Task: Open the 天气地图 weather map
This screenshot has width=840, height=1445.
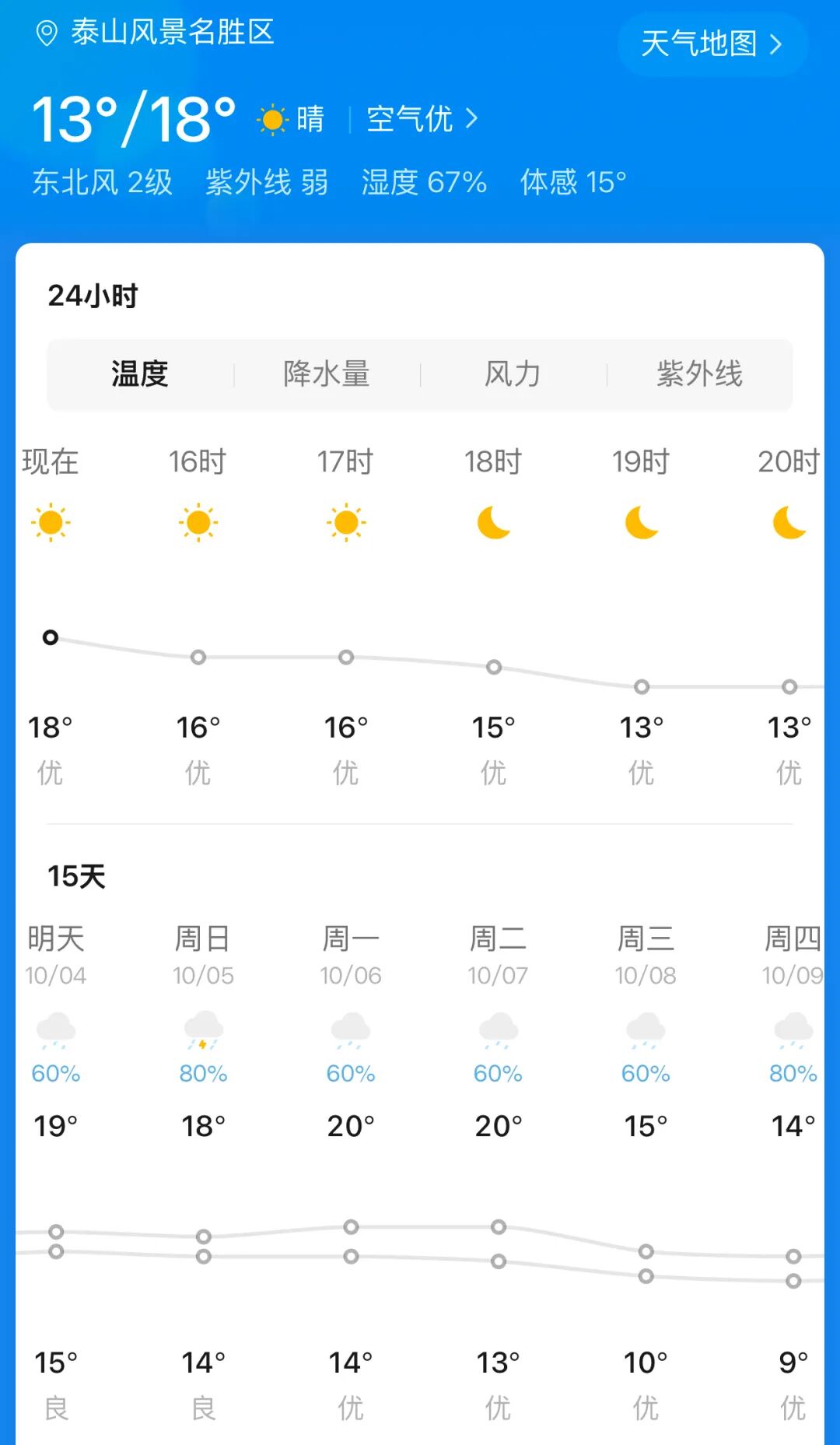Action: (712, 44)
